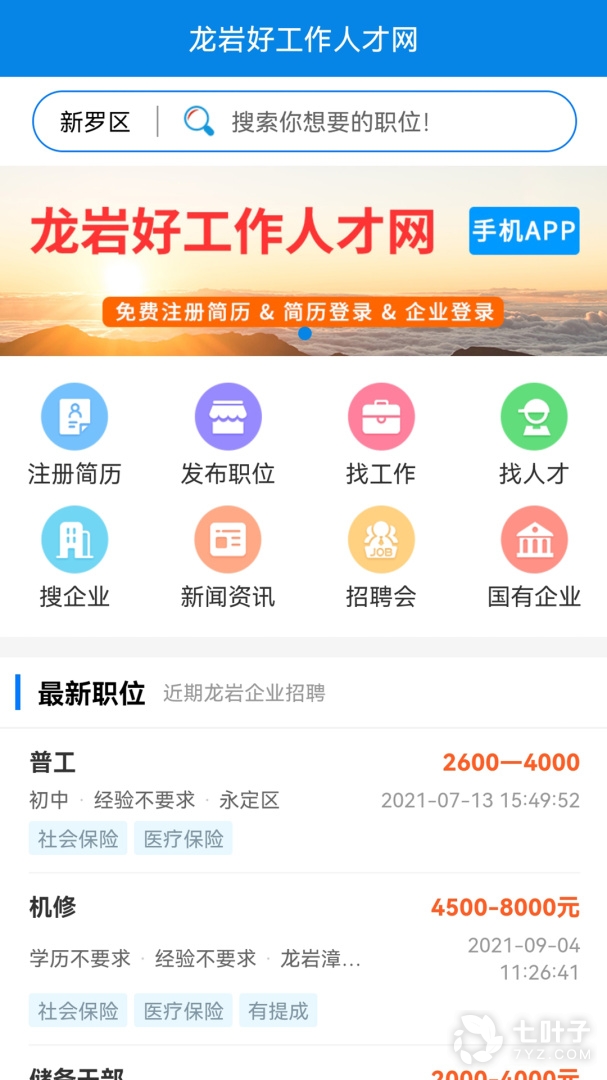Open the 新罗区 district selector
The width and height of the screenshot is (607, 1080).
(x=95, y=122)
